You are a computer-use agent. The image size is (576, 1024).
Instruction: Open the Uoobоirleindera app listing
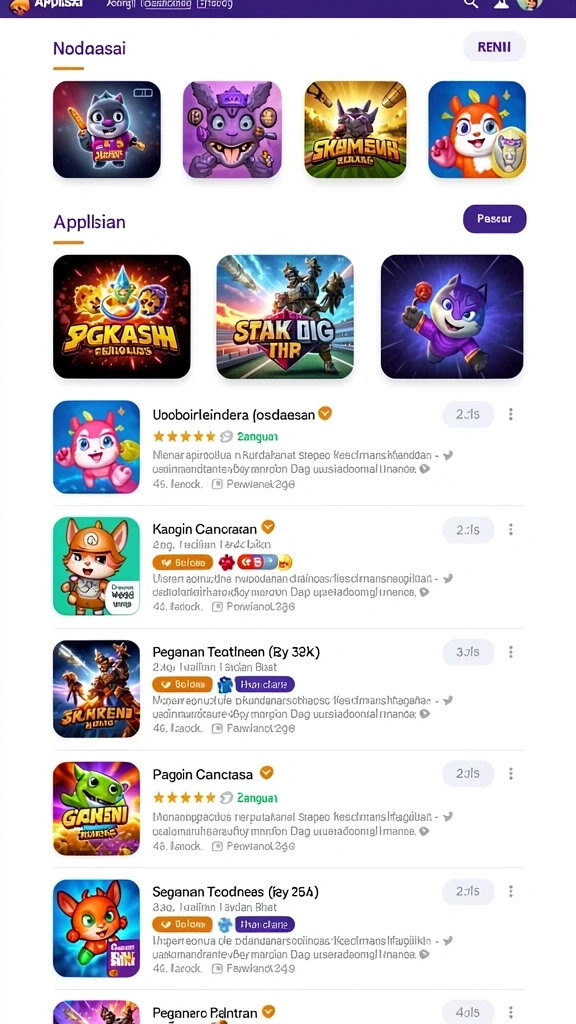click(x=288, y=447)
